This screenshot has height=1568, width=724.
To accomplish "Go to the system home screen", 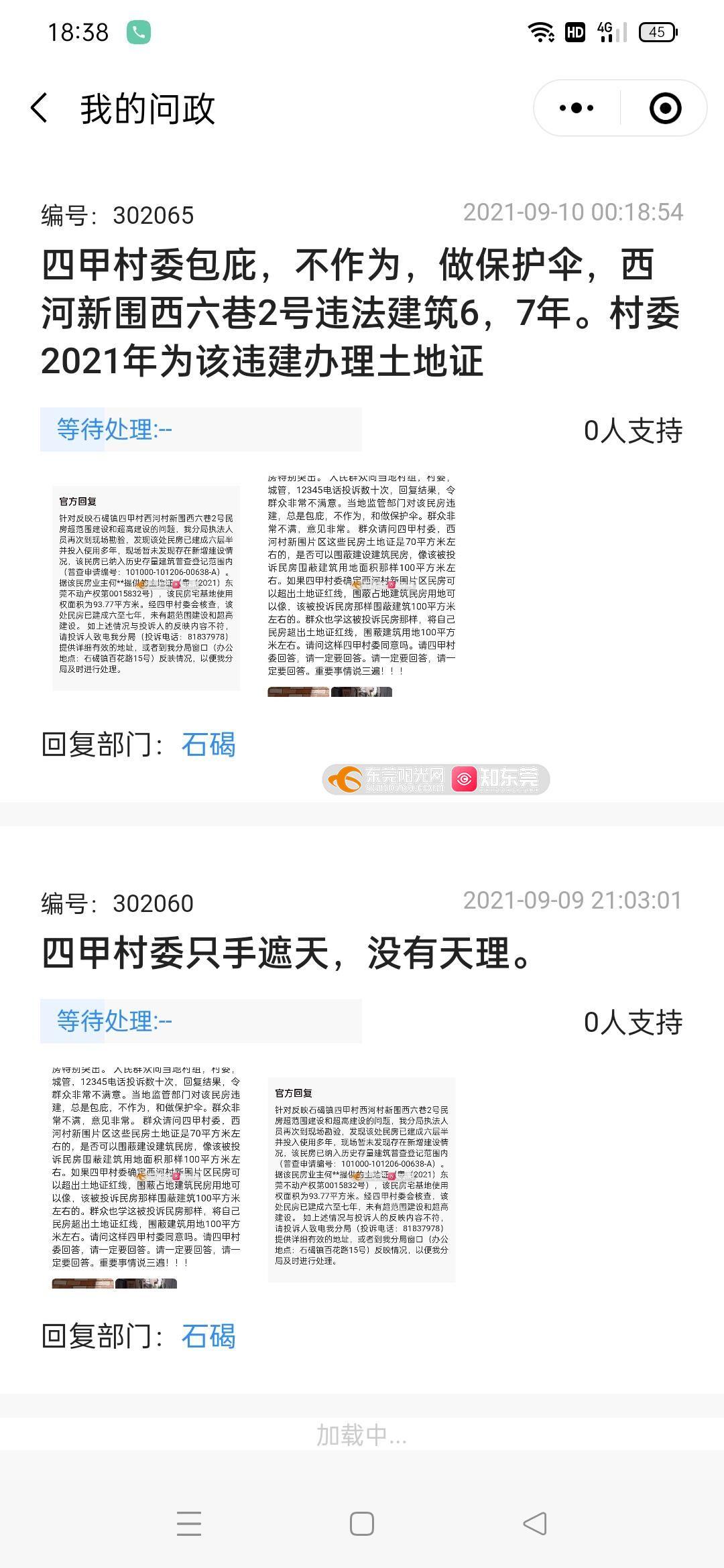I will (361, 1524).
